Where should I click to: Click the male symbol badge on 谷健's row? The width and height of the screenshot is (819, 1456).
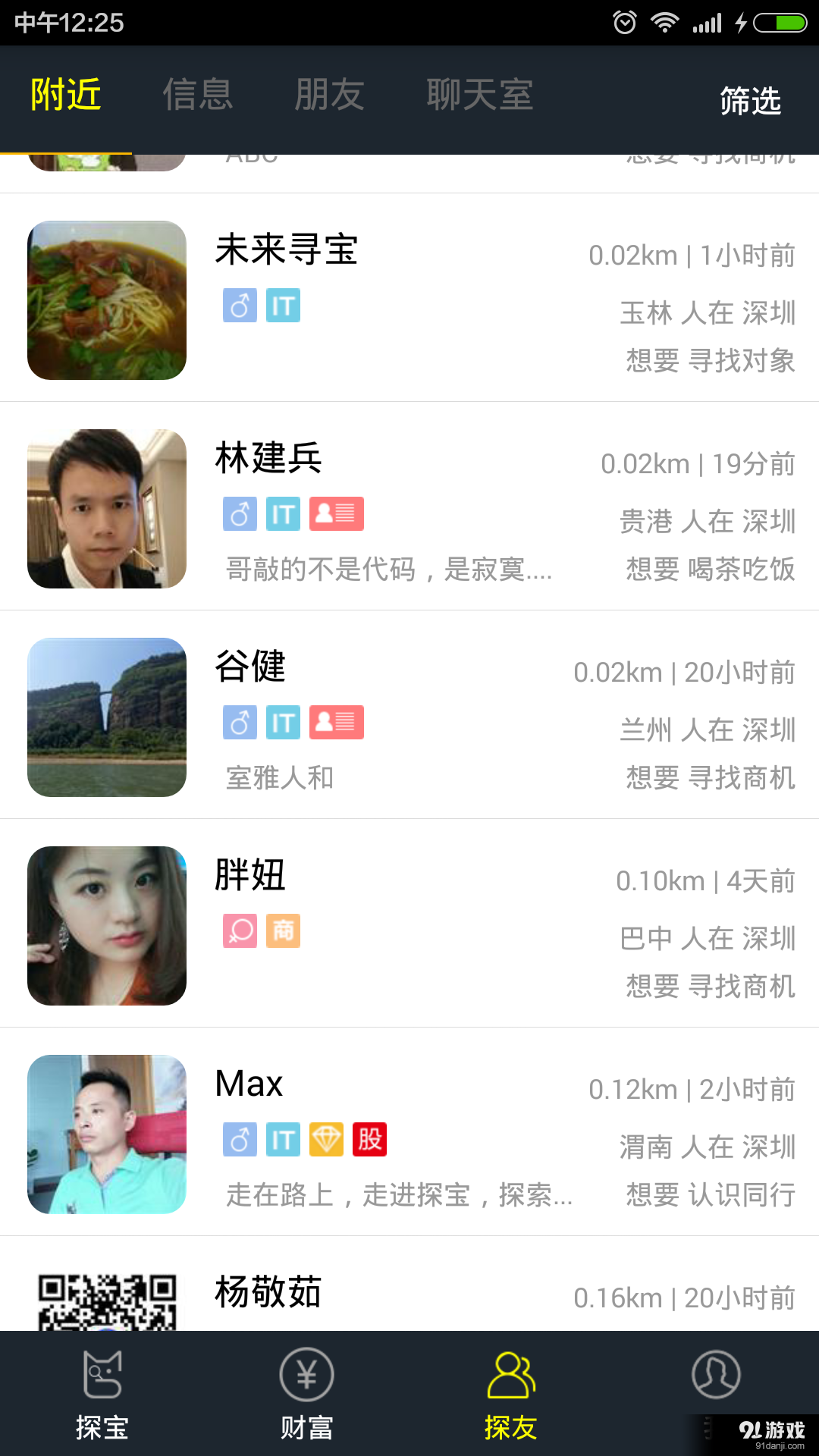(240, 723)
